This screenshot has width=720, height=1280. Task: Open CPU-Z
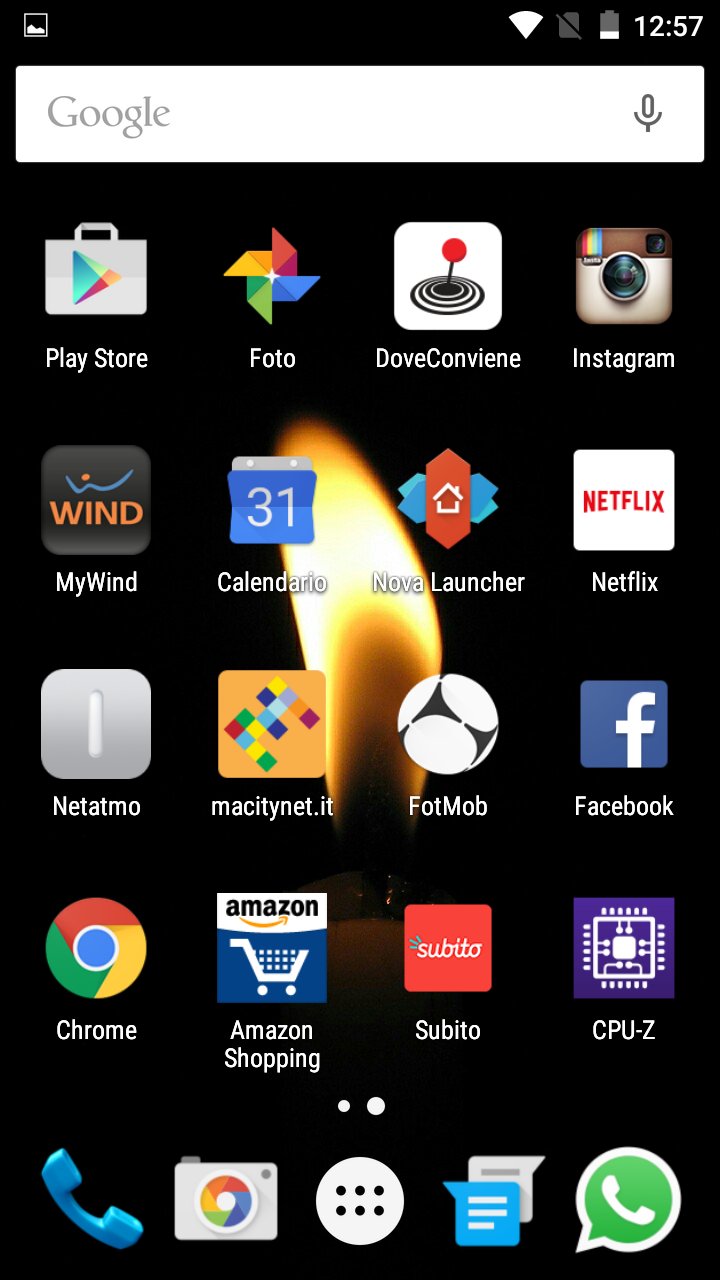point(624,948)
